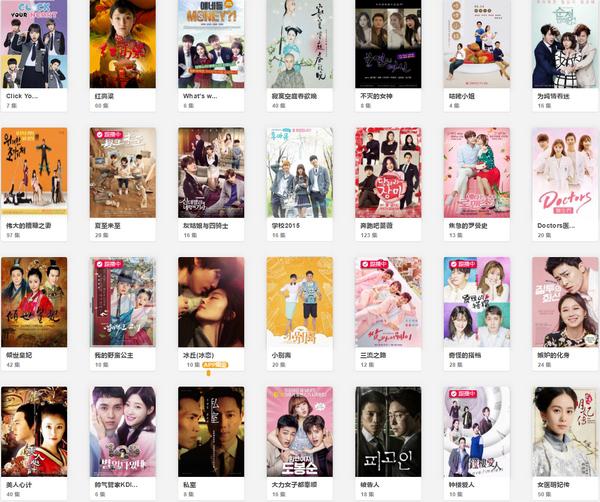Viewport: 600px width, 502px height.
Task: Open 倾世皇妃 series
Action: point(34,302)
